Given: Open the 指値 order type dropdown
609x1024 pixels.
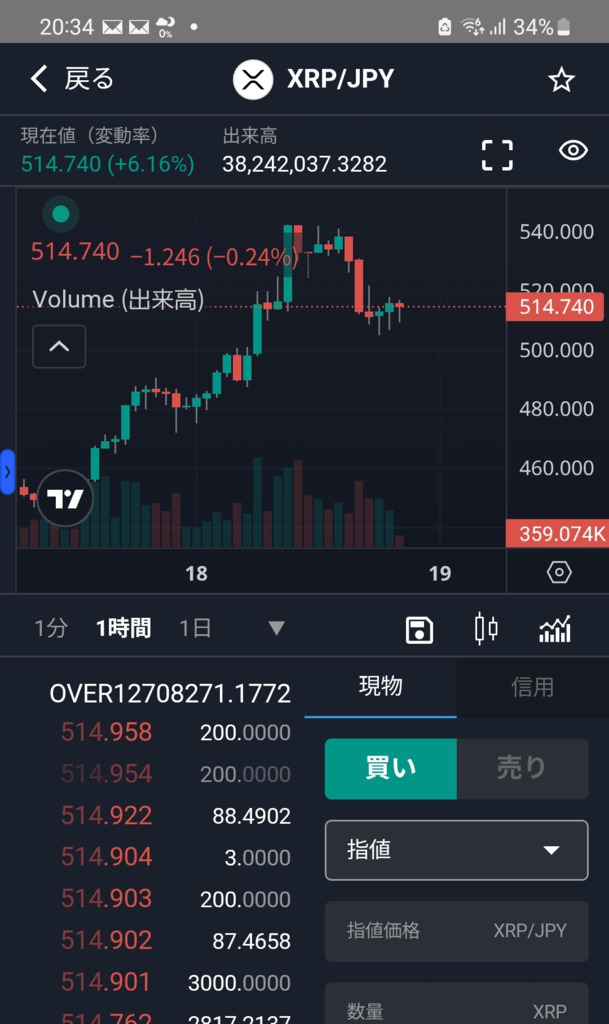Looking at the screenshot, I should click(x=456, y=850).
